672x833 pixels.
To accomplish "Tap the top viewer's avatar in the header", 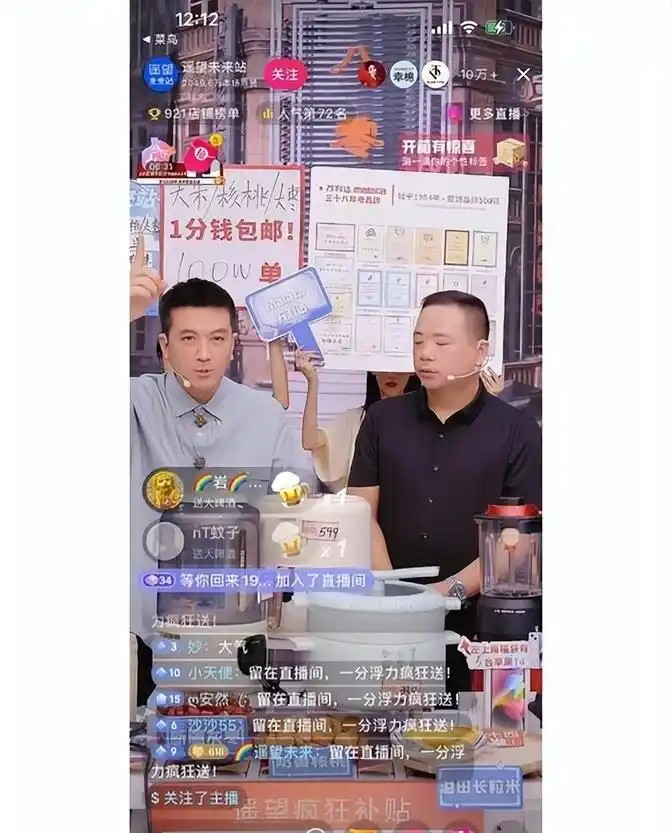I will (372, 74).
